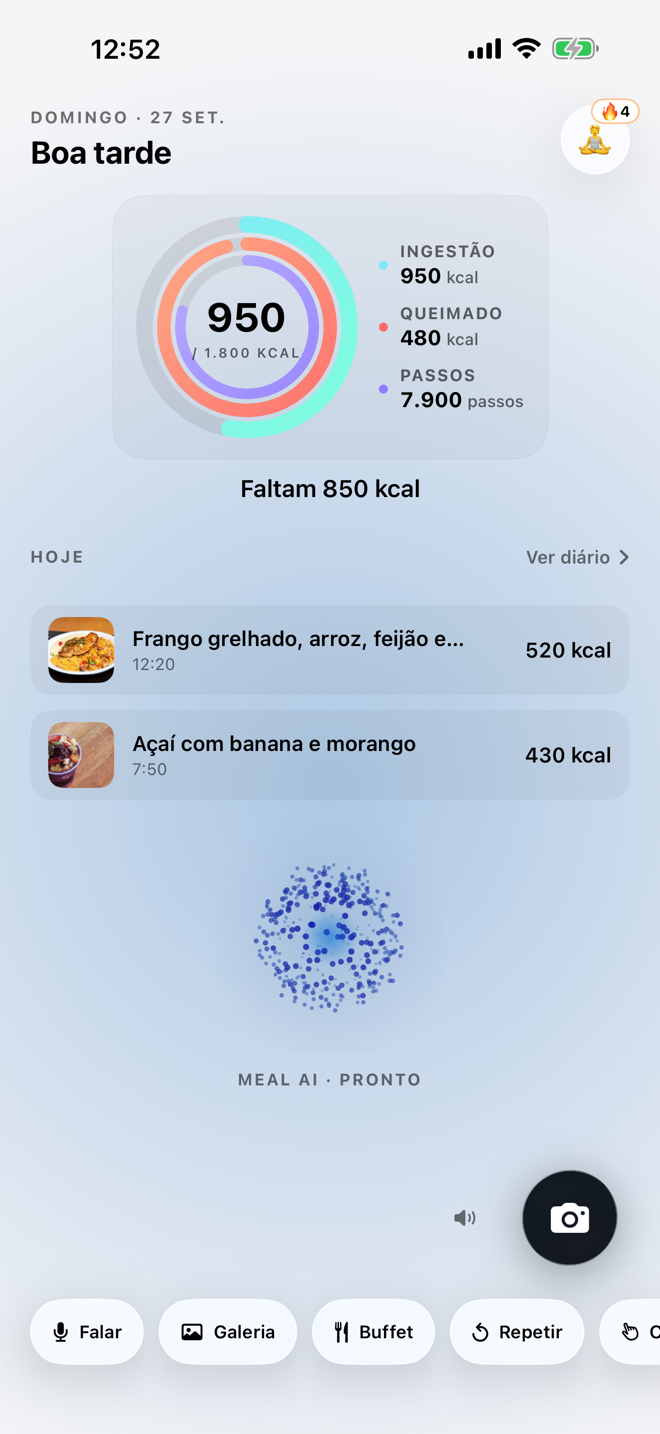Image resolution: width=660 pixels, height=1434 pixels.
Task: Toggle the speaker sound icon
Action: (465, 1218)
